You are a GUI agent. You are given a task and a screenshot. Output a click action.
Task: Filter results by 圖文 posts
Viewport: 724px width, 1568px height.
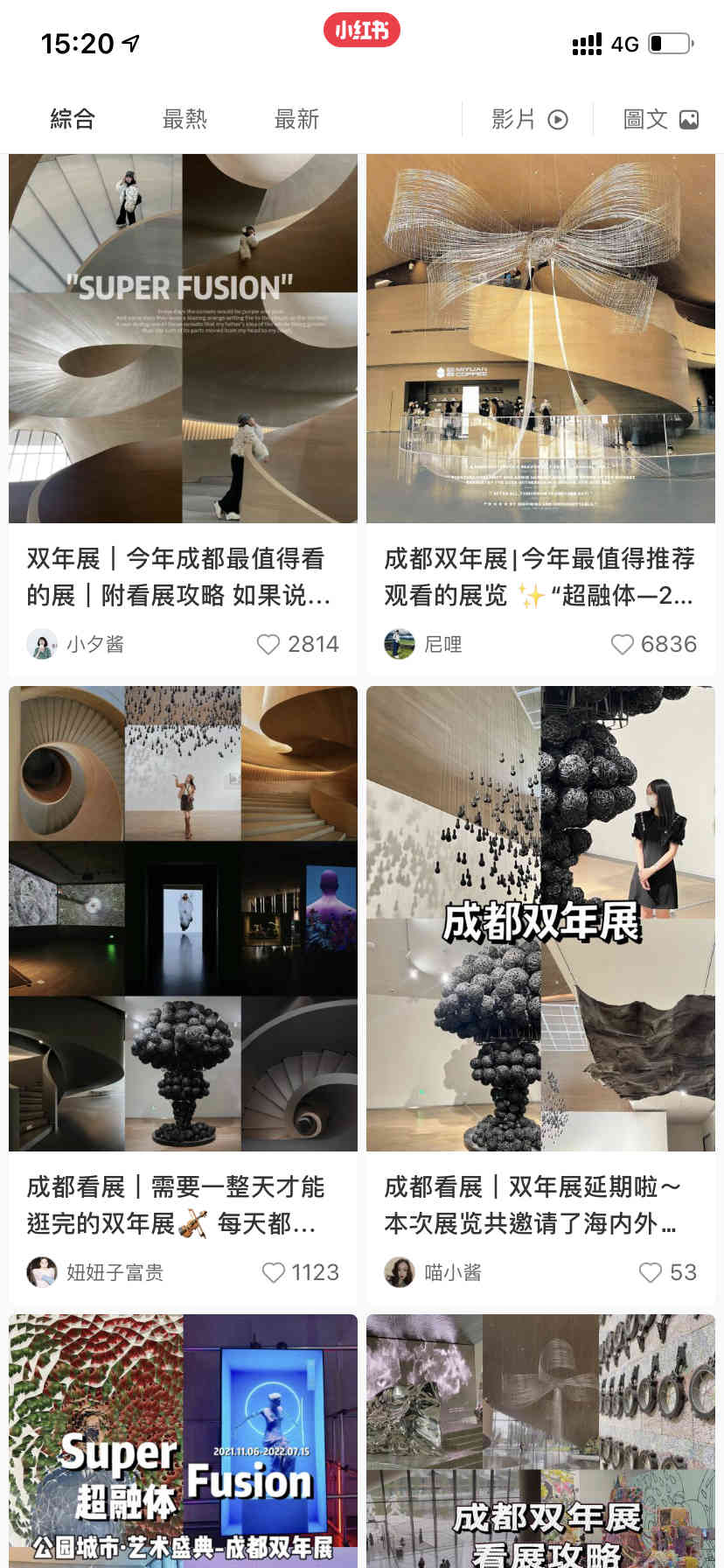[x=660, y=119]
